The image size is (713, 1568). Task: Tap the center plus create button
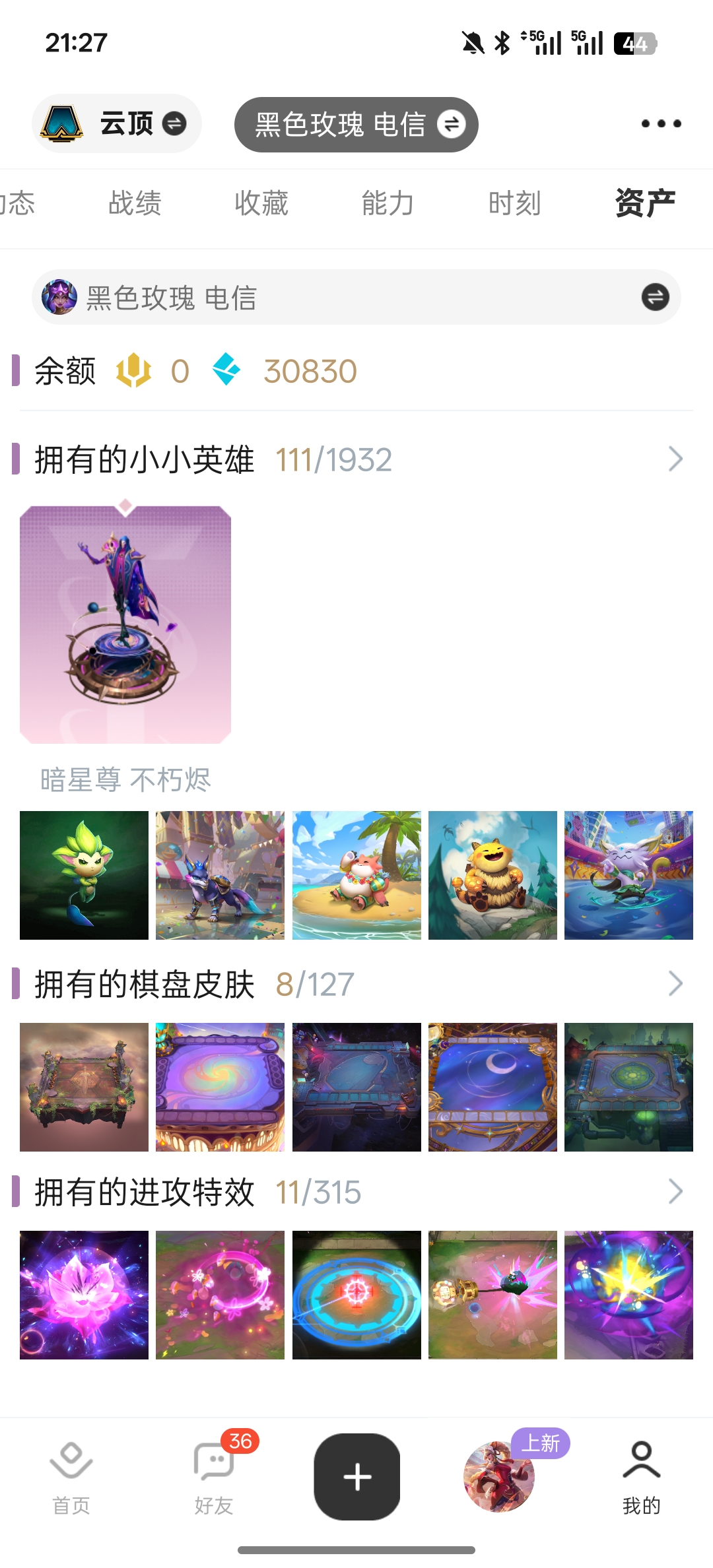tap(357, 1477)
